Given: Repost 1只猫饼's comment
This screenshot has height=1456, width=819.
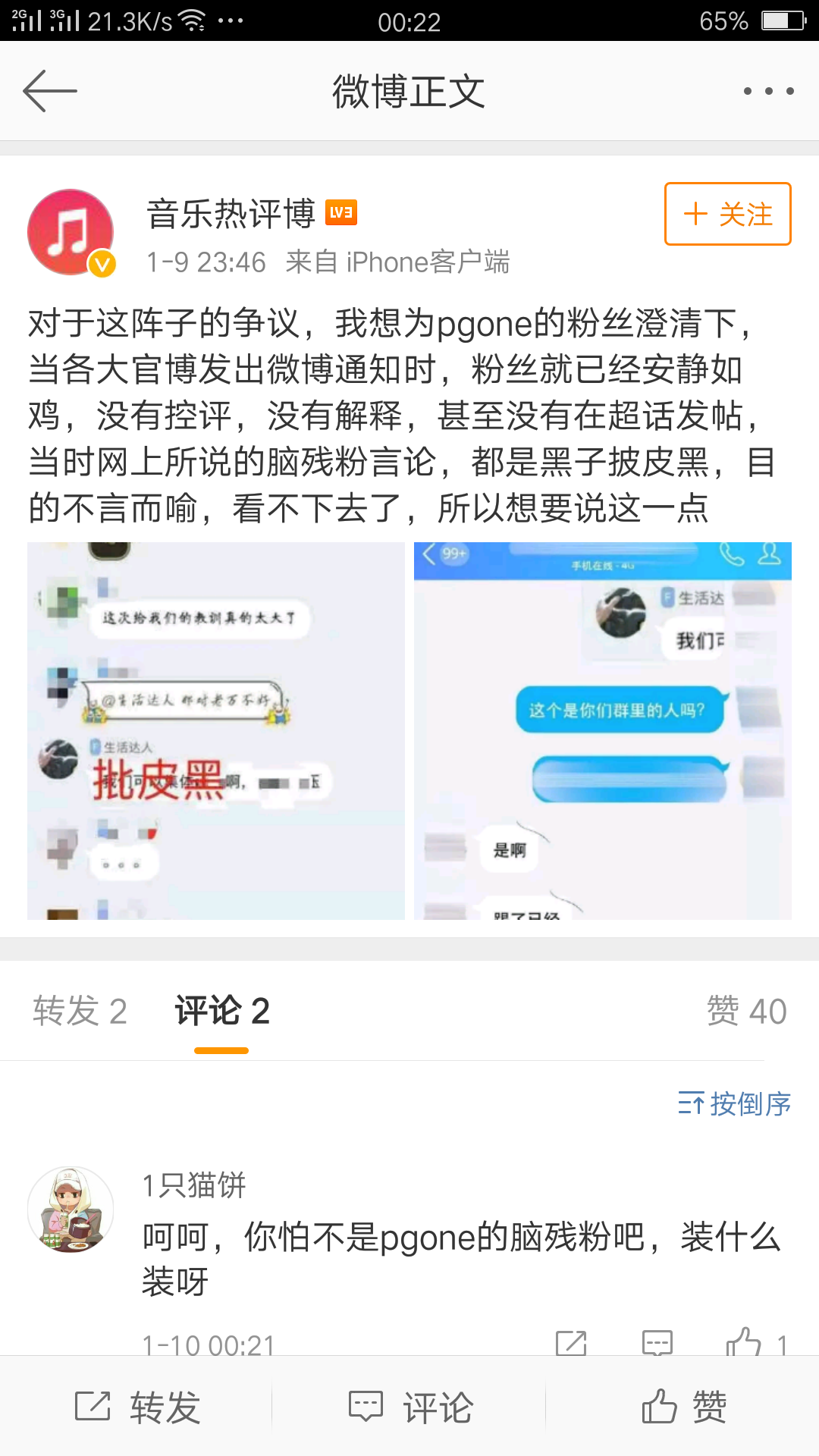Looking at the screenshot, I should (x=571, y=1343).
